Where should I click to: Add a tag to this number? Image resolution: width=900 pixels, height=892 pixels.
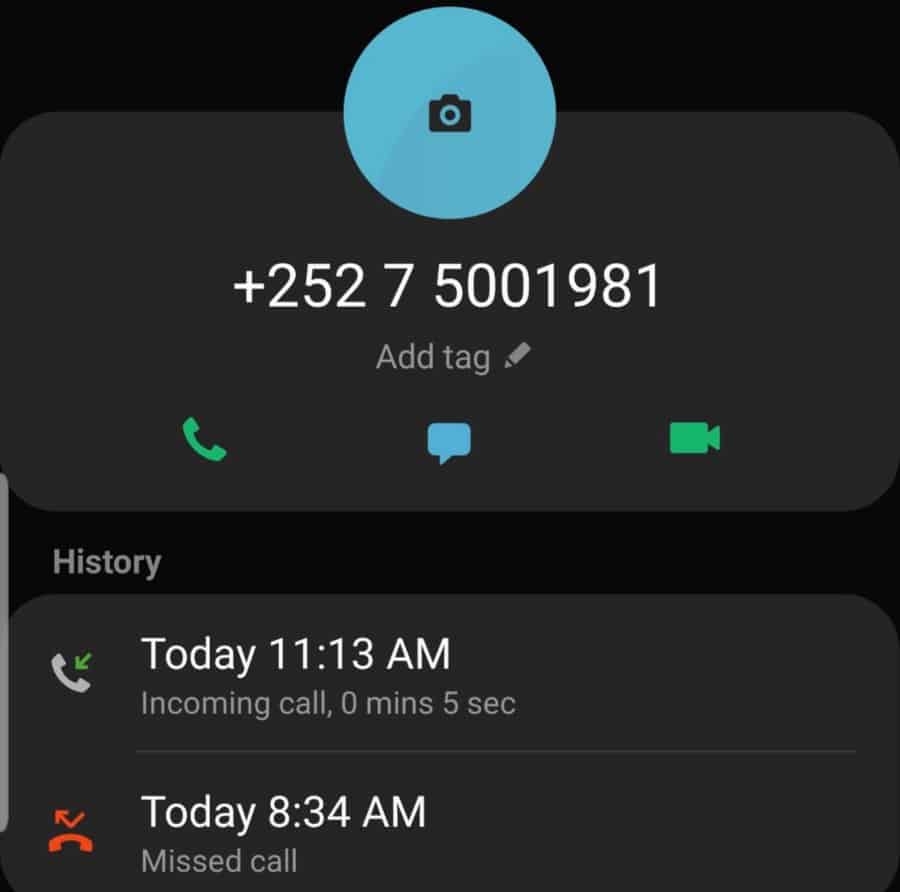pyautogui.click(x=452, y=357)
